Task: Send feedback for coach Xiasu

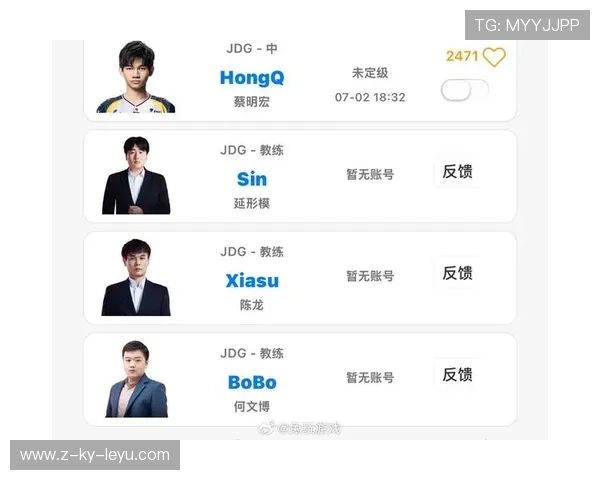Action: pyautogui.click(x=457, y=273)
